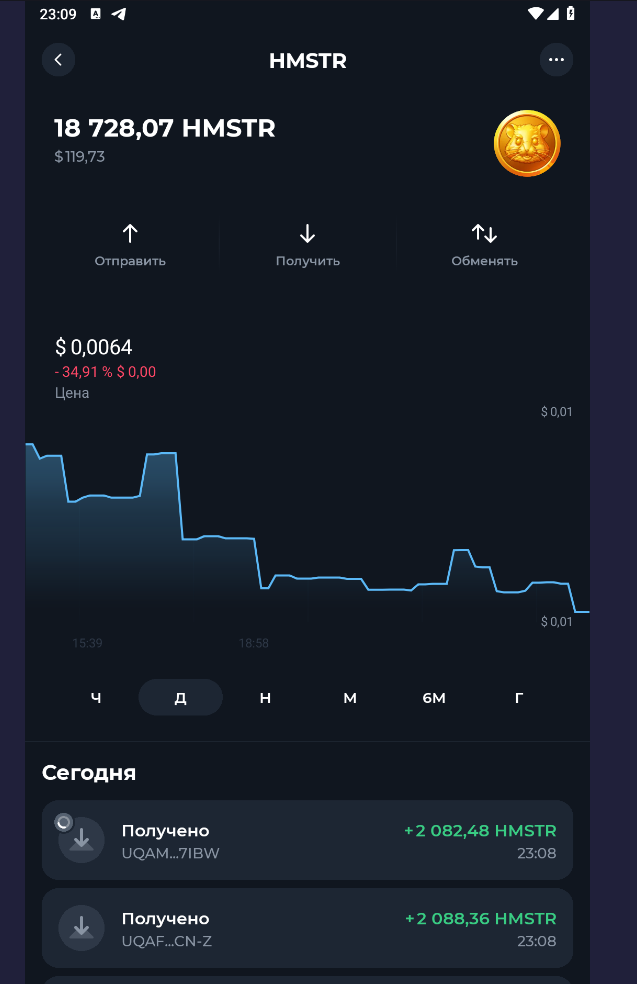Open Обменять to swap HMSTR

484,245
